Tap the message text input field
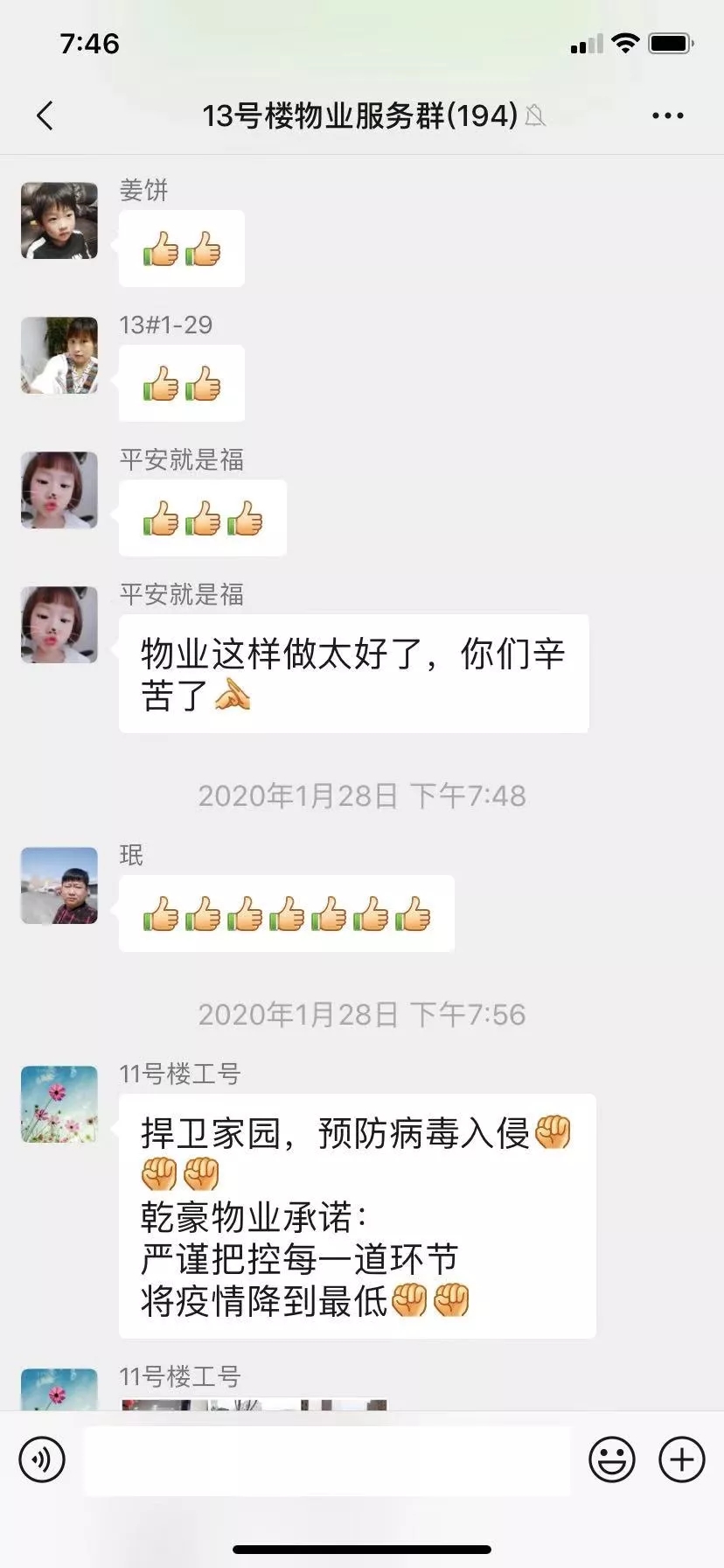The height and width of the screenshot is (1568, 724). 327,1459
